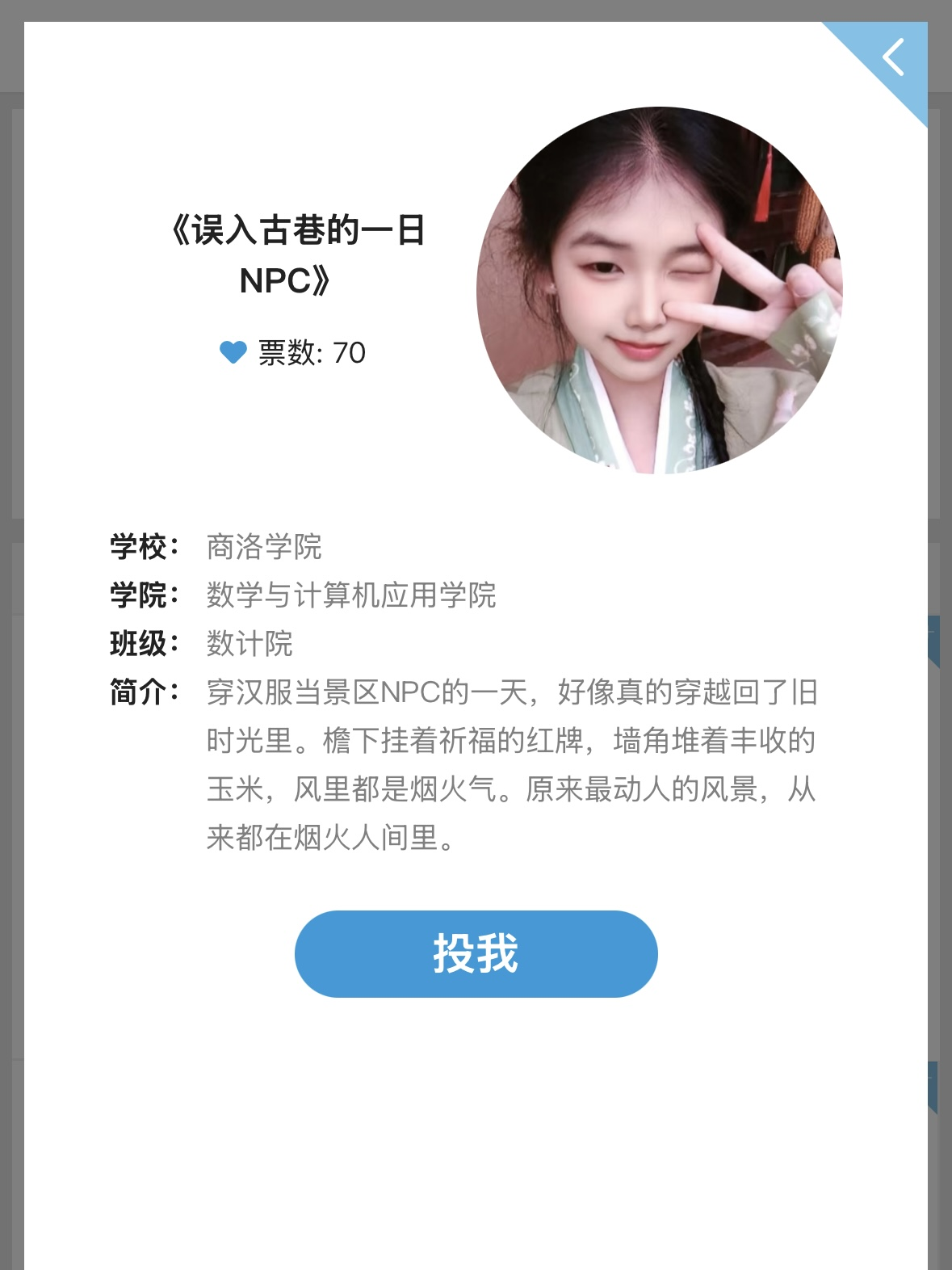The image size is (952, 1270).
Task: Open the contestant's circular photo
Action: 659,290
